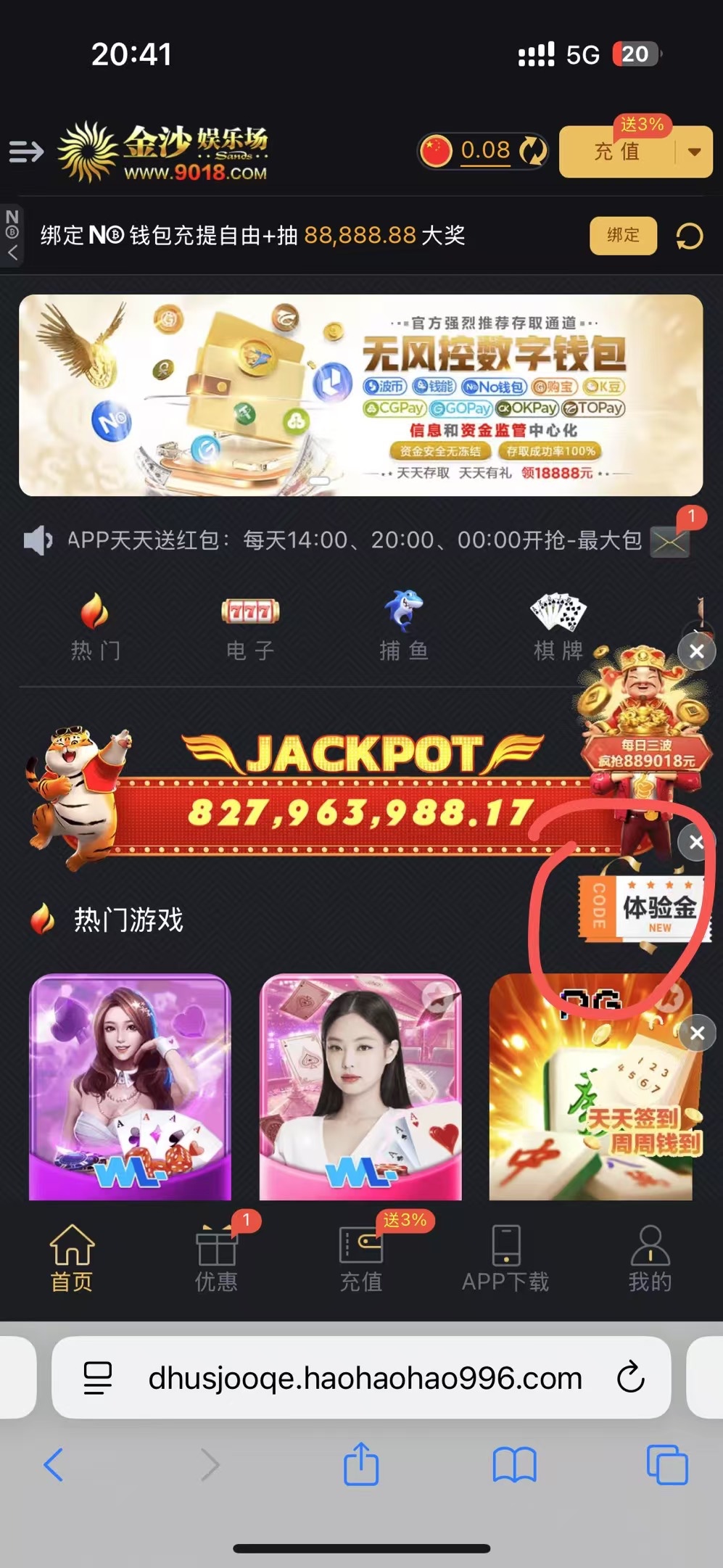This screenshot has width=723, height=1568.
Task: Switch to the 充值 bottom tab
Action: (361, 1258)
